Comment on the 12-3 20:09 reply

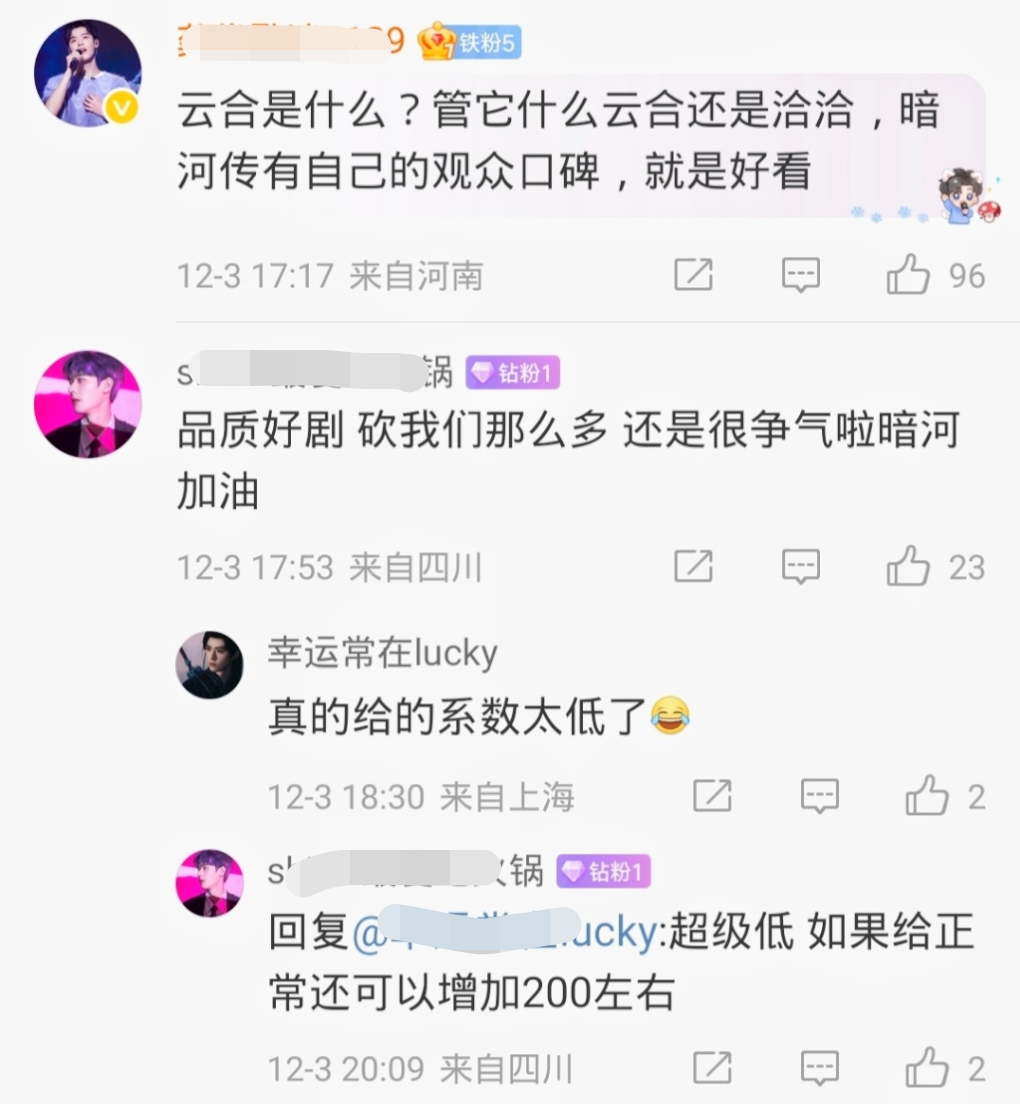click(x=820, y=1068)
